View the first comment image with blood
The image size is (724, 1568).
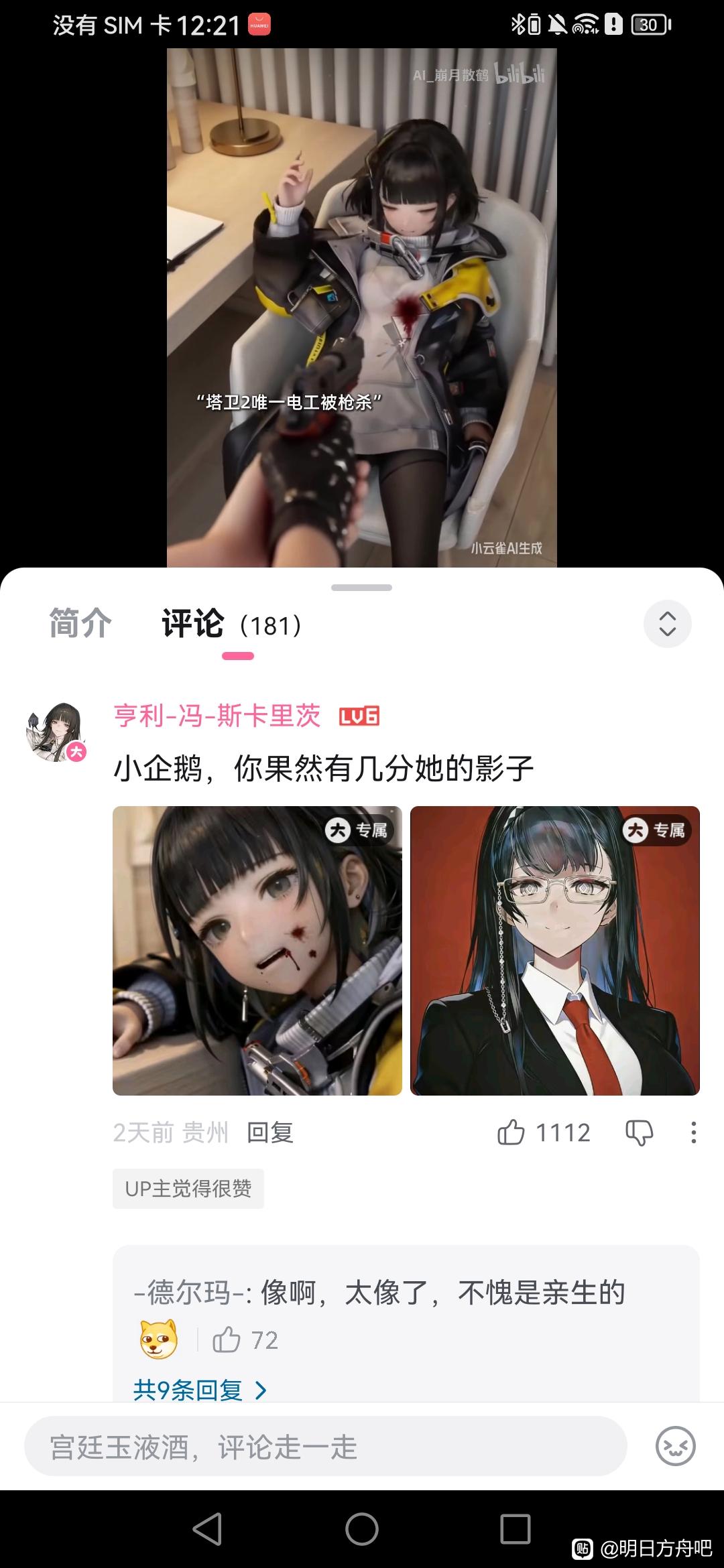[257, 951]
